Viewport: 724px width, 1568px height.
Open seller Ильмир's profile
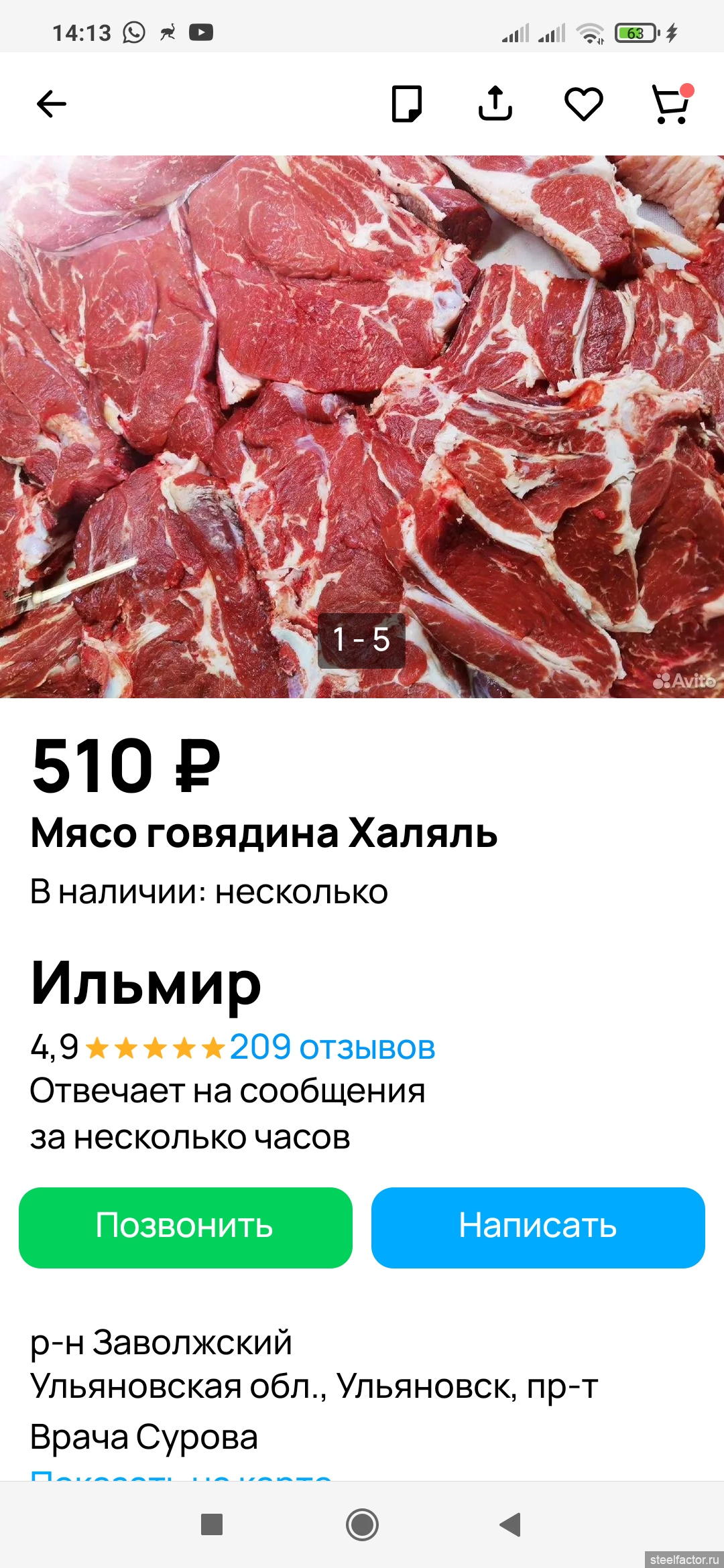(145, 984)
